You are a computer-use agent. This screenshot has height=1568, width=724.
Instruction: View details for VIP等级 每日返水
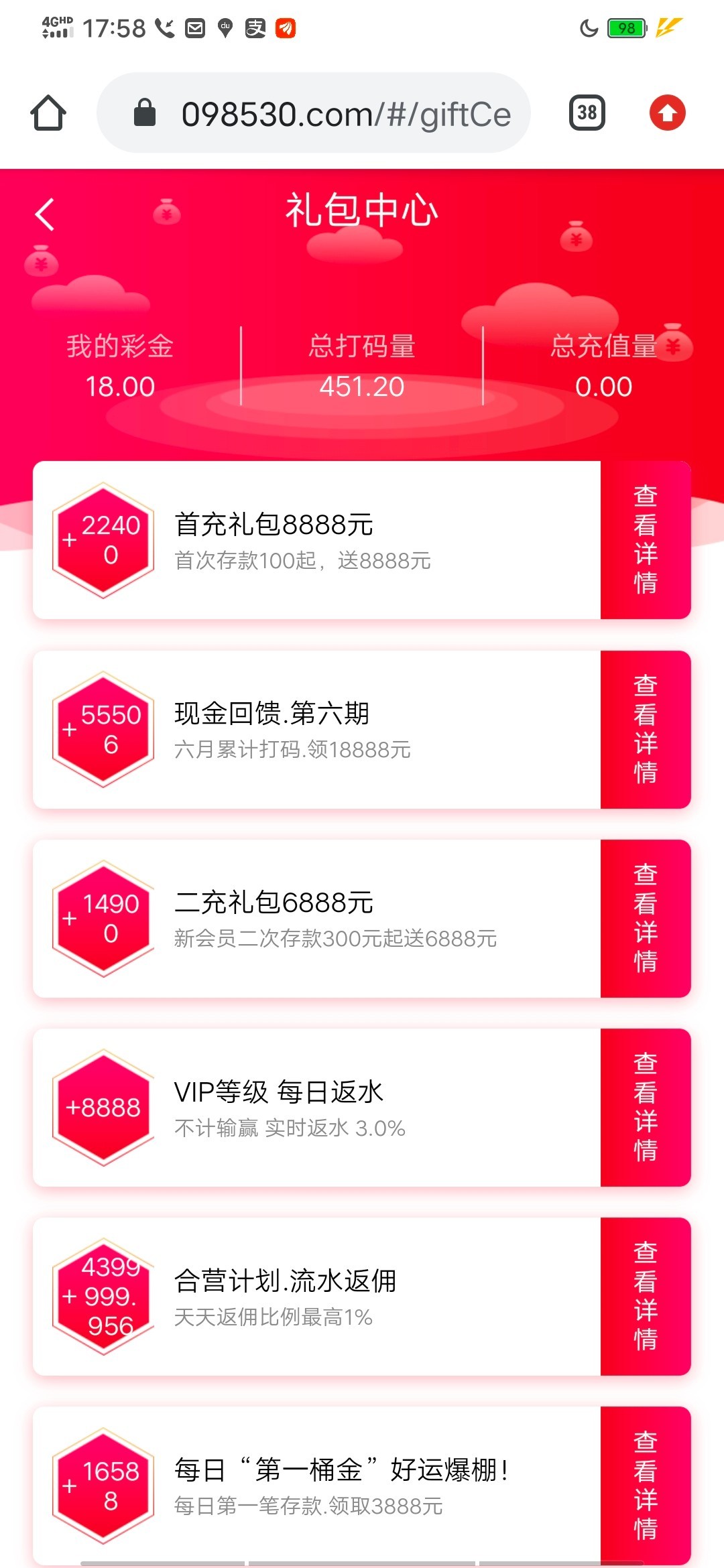tap(645, 1107)
